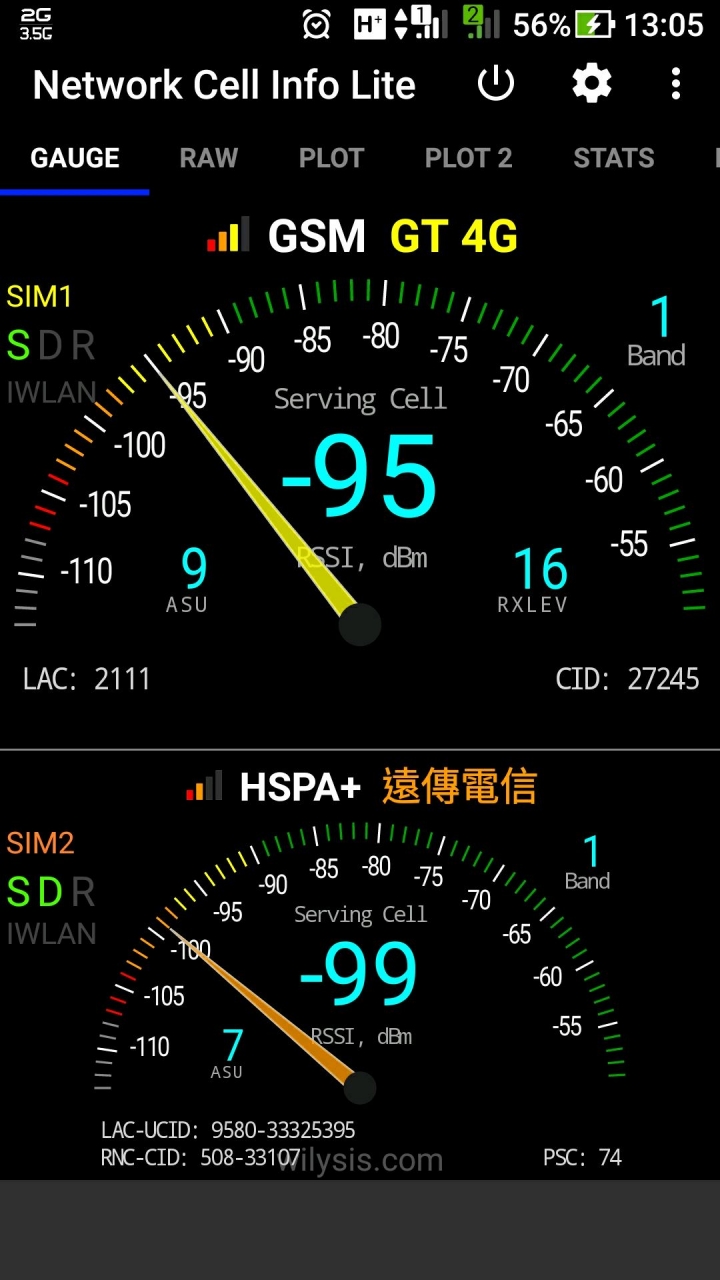Viewport: 720px width, 1280px height.
Task: Tap the power icon in the app bar
Action: [x=496, y=84]
